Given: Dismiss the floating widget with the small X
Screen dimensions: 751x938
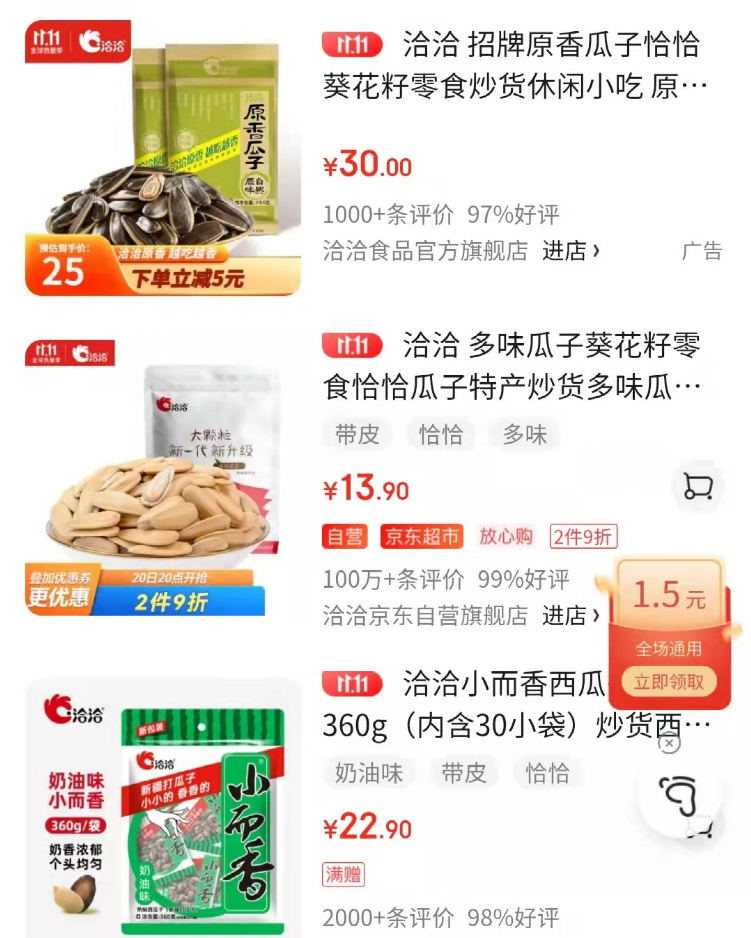Looking at the screenshot, I should (669, 743).
